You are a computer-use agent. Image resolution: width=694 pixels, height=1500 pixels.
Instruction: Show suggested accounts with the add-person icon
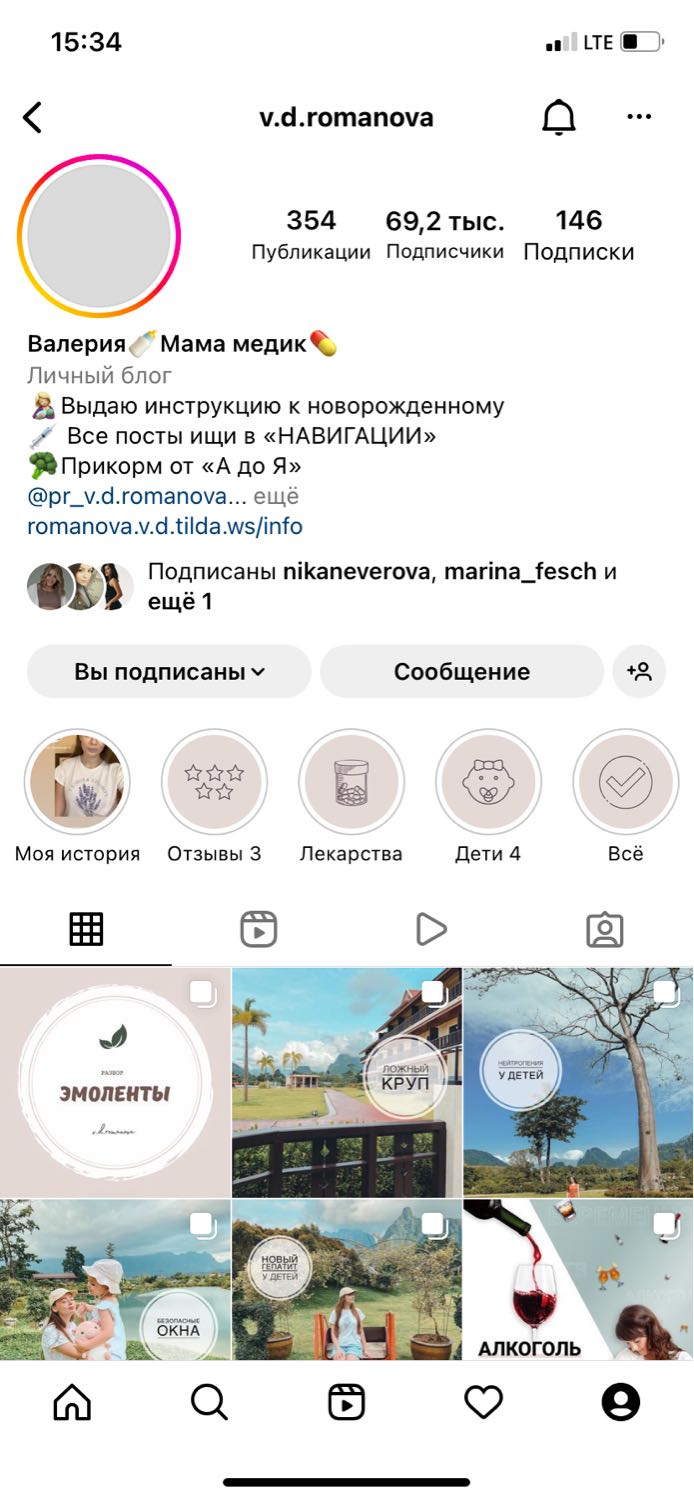639,672
